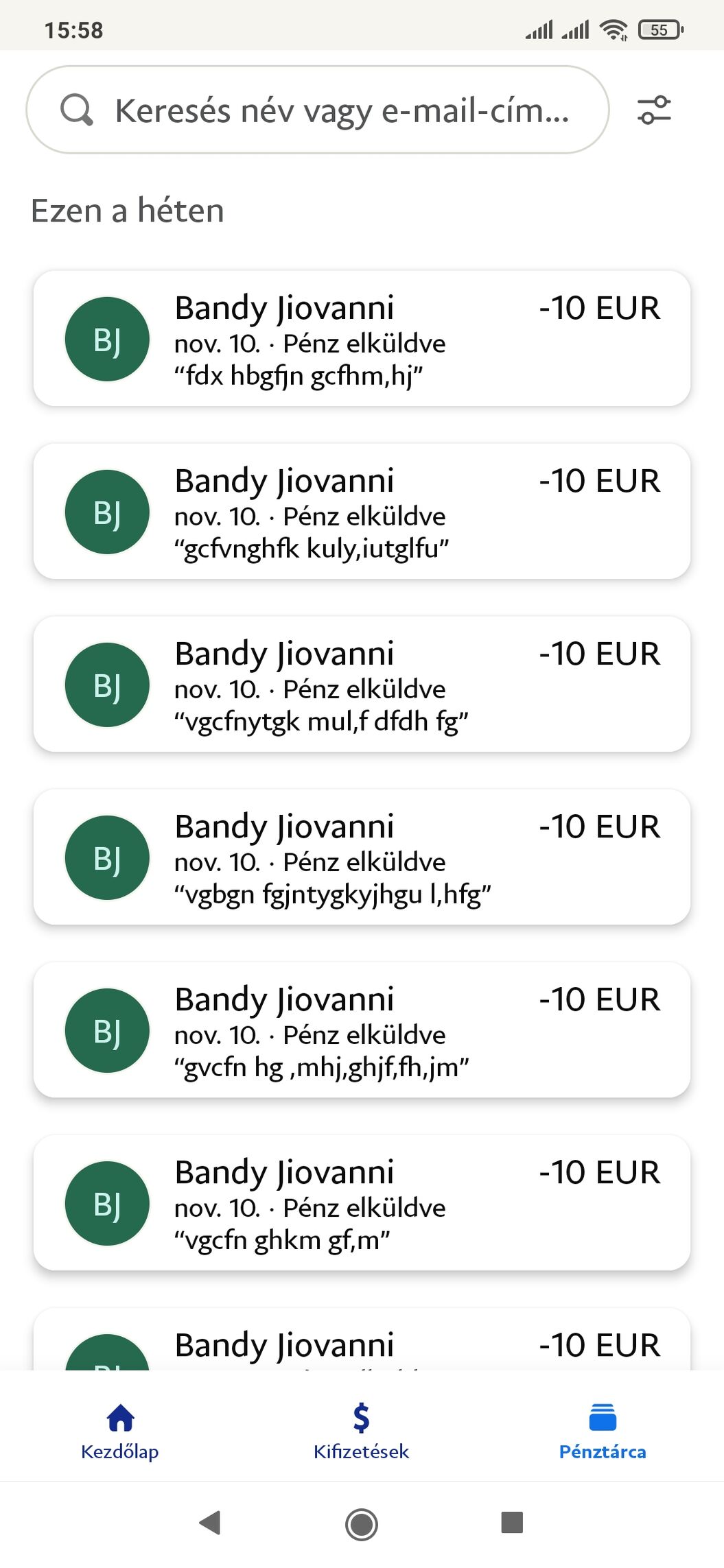Open the transaction noted "fdx hbgfjn gcfhm,hj"
Viewport: 724px width, 1568px height.
click(x=362, y=339)
